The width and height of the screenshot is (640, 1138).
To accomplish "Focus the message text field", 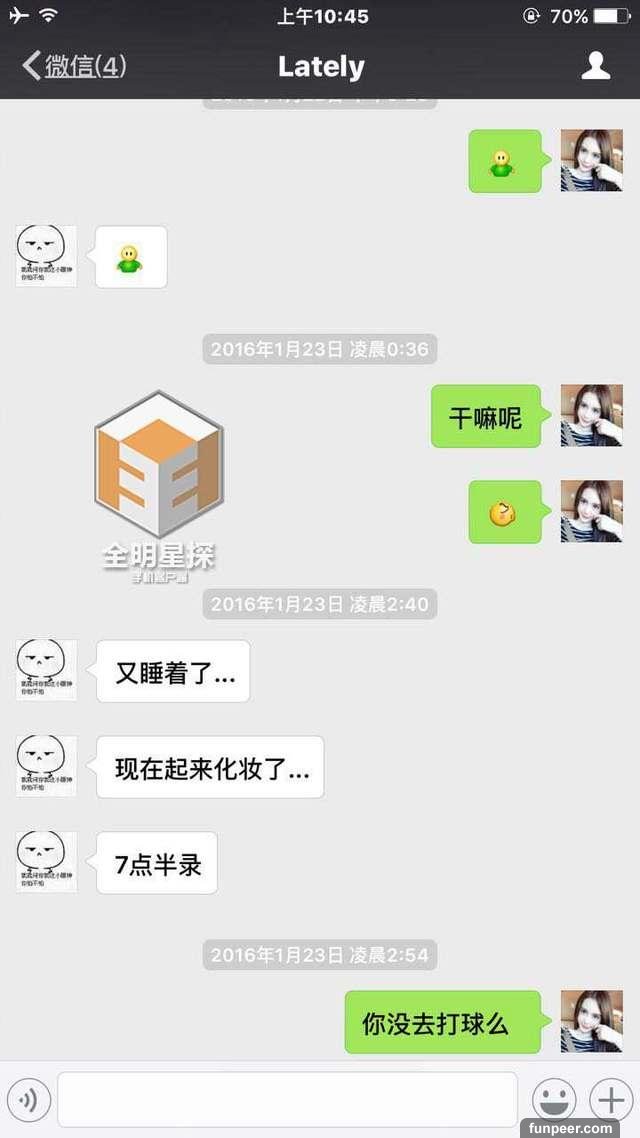I will pos(287,1100).
